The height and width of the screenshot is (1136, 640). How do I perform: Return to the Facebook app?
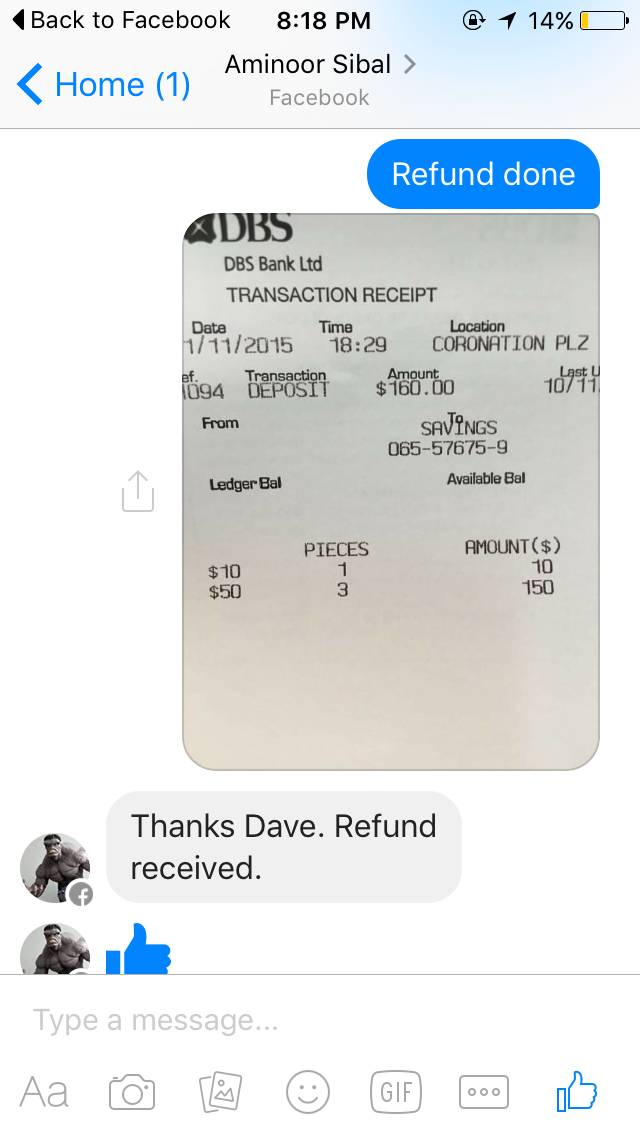pos(122,20)
